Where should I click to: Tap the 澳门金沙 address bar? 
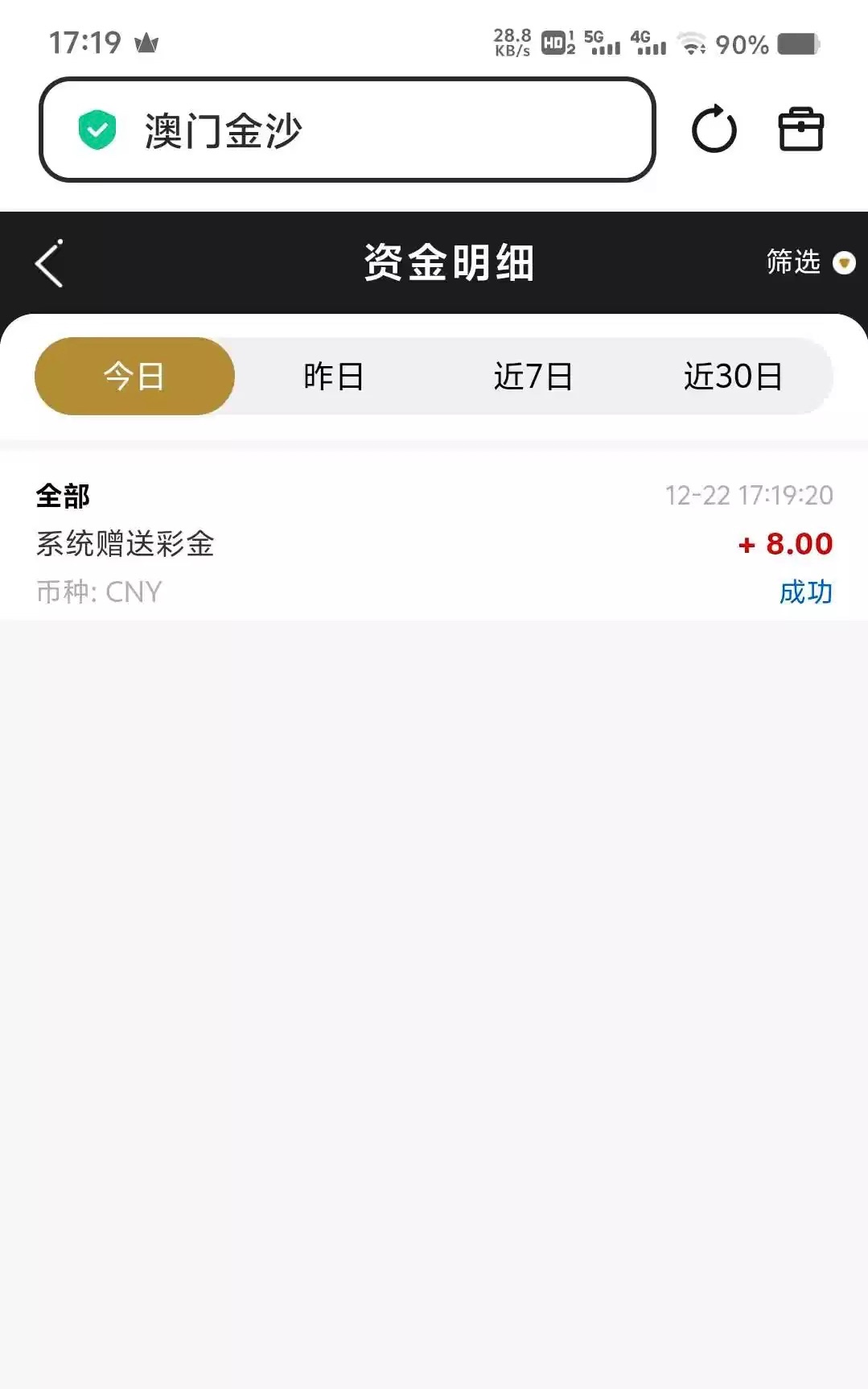[x=347, y=130]
